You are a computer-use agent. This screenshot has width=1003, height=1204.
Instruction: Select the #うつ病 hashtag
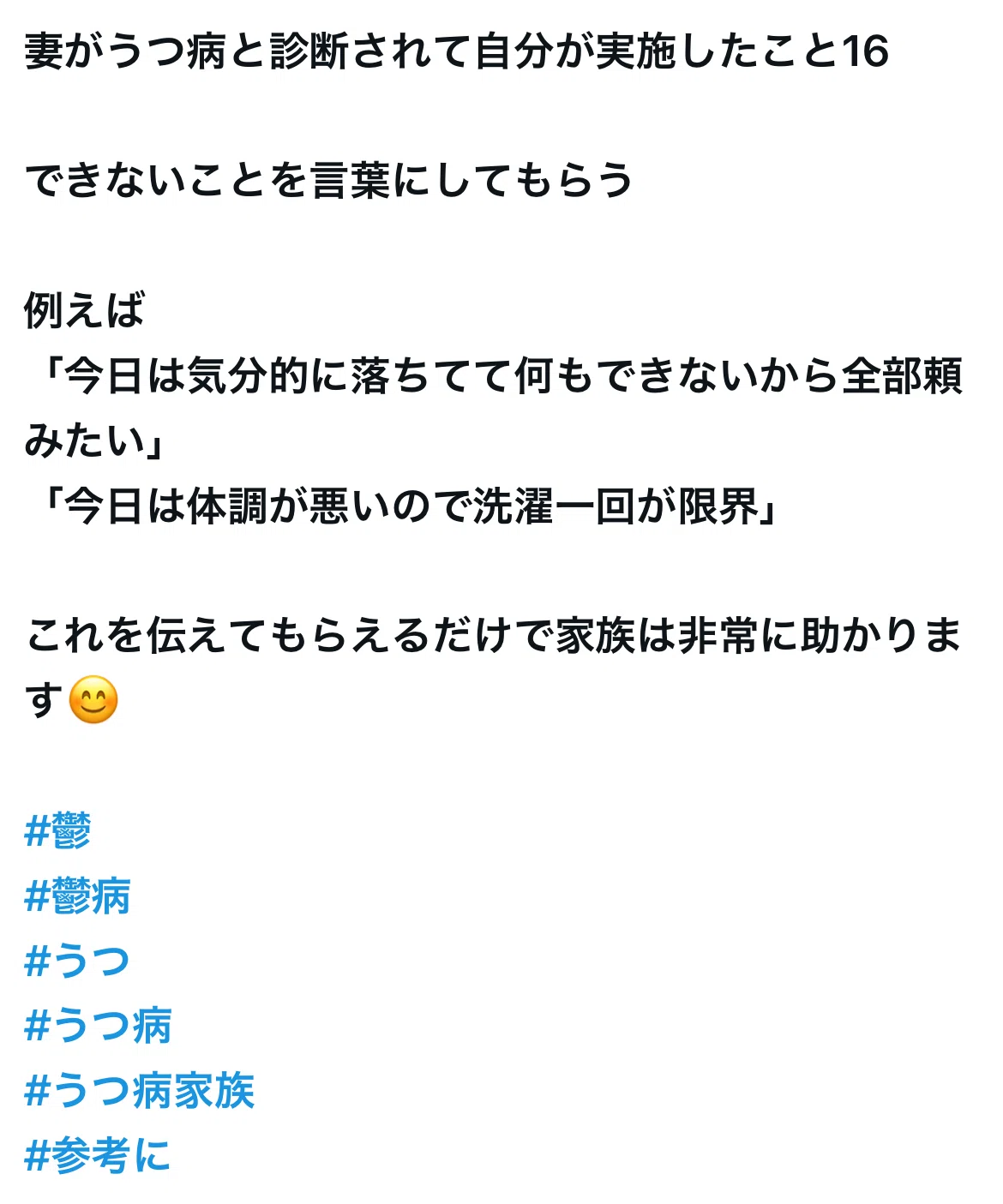tap(98, 1026)
